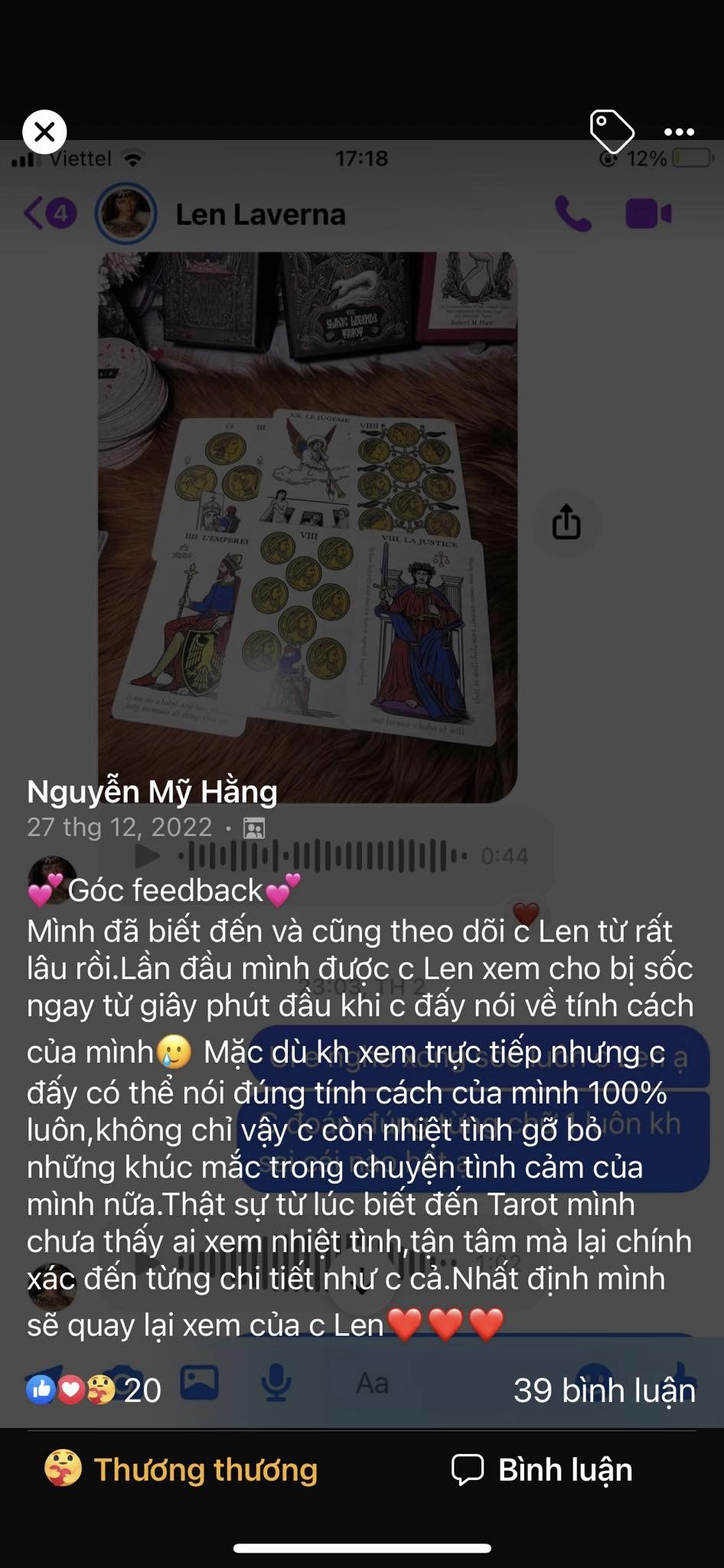Close the photo viewer
Screen dimensions: 724x1568
point(44,132)
